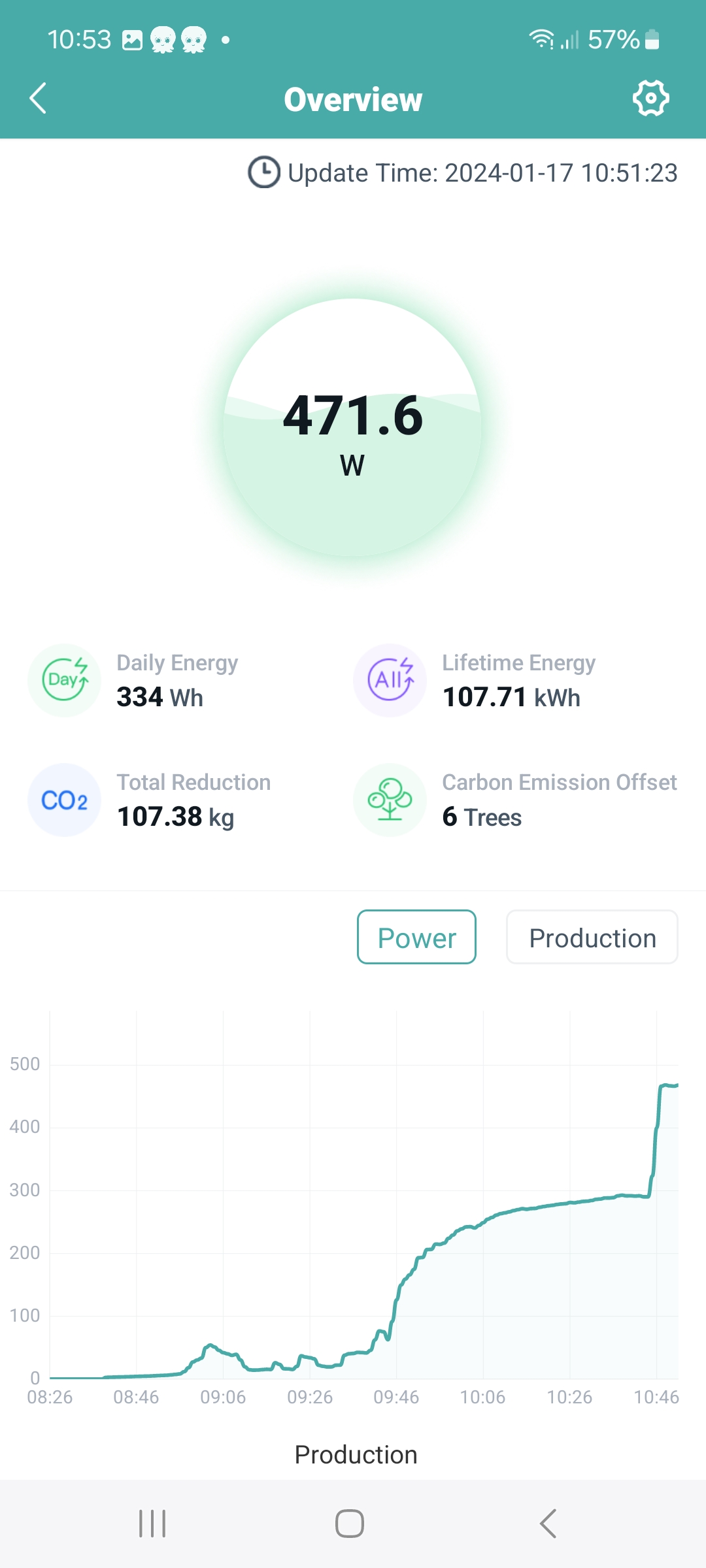The image size is (706, 1568).
Task: Select the Power chart view
Action: (x=416, y=937)
